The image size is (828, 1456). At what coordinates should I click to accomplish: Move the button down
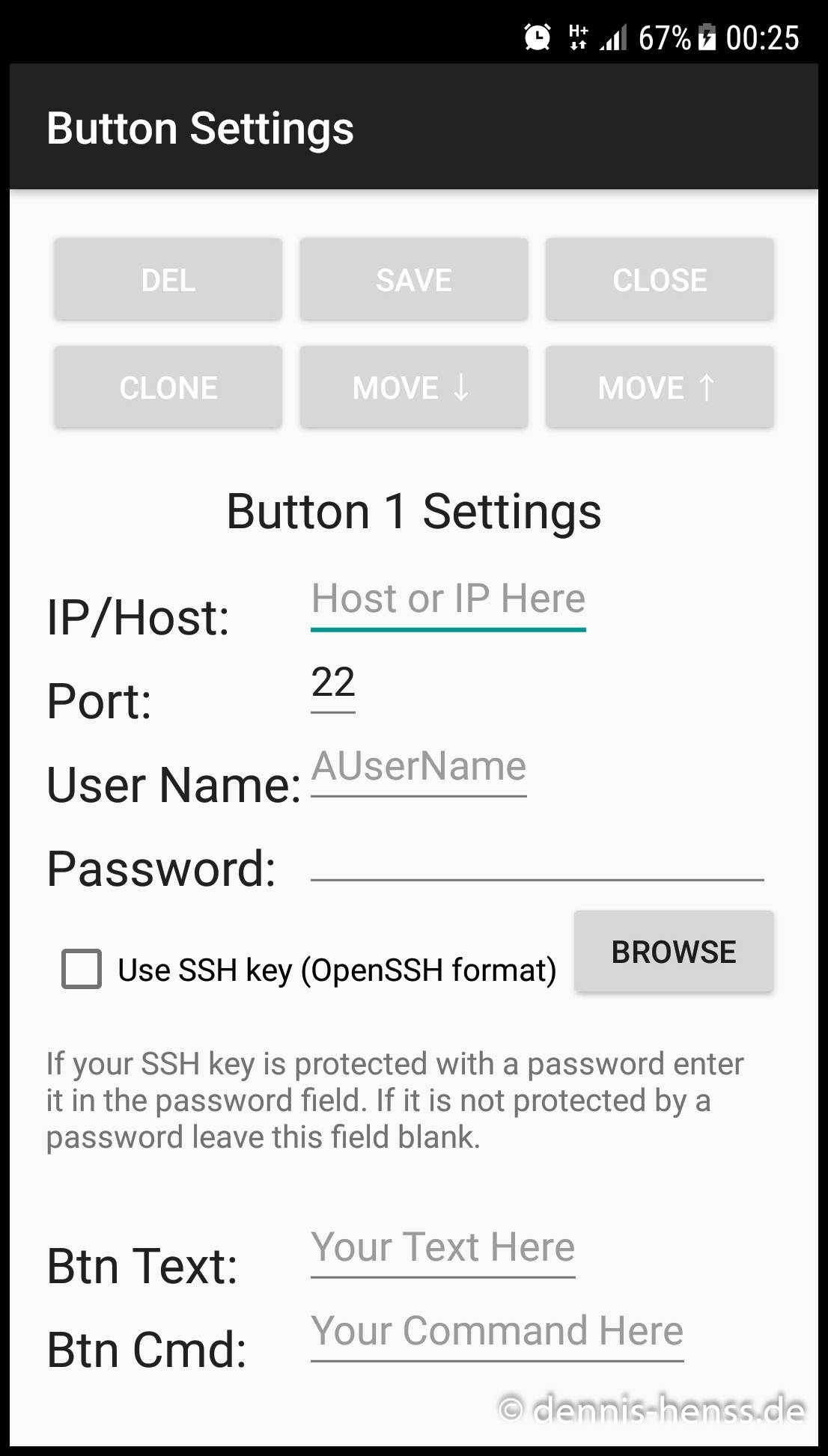tap(414, 387)
